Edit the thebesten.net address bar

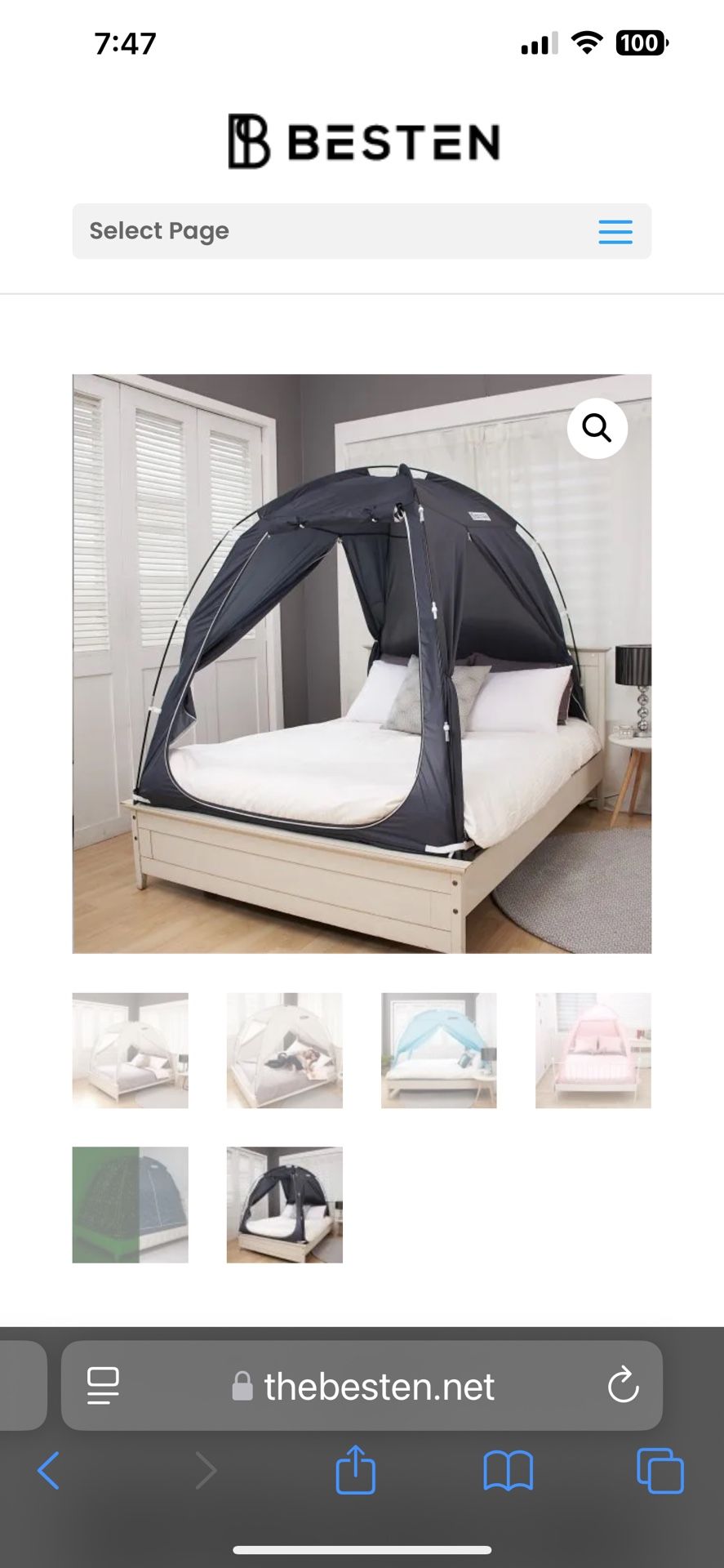point(363,1387)
